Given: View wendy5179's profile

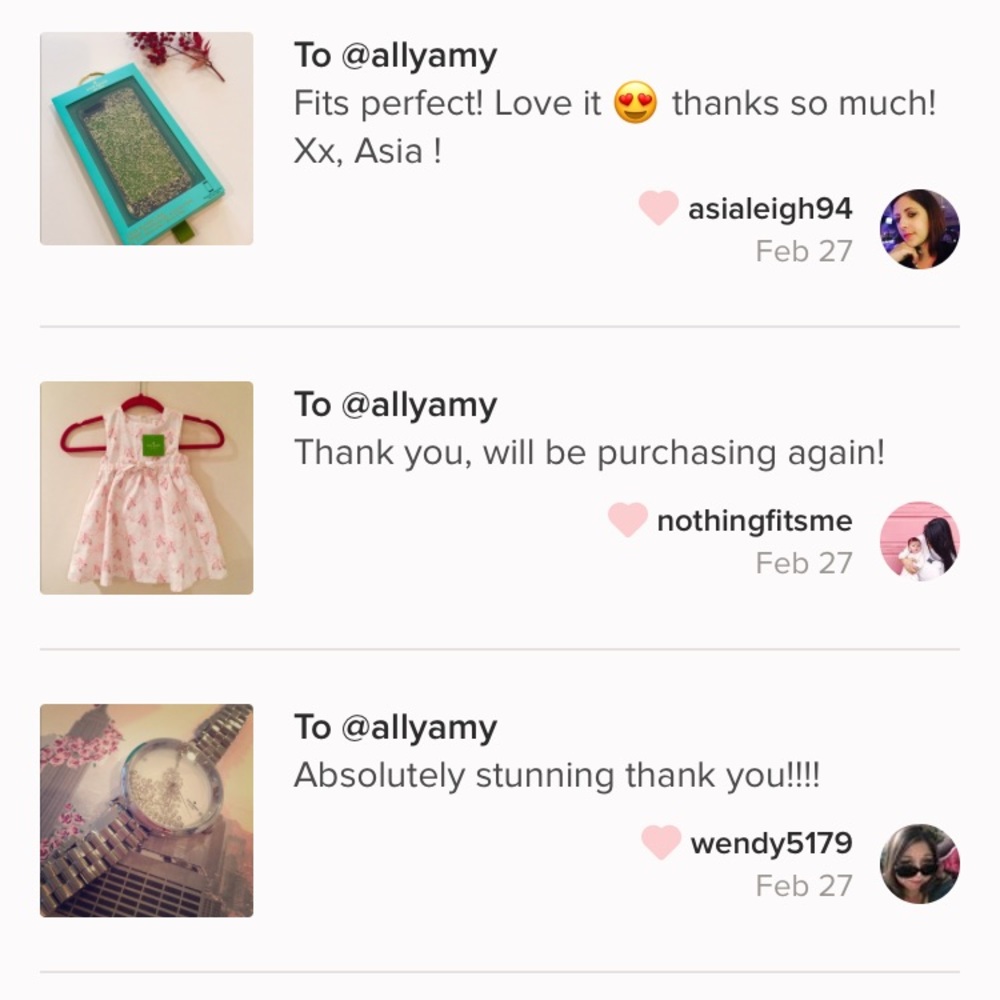Looking at the screenshot, I should pyautogui.click(x=771, y=843).
